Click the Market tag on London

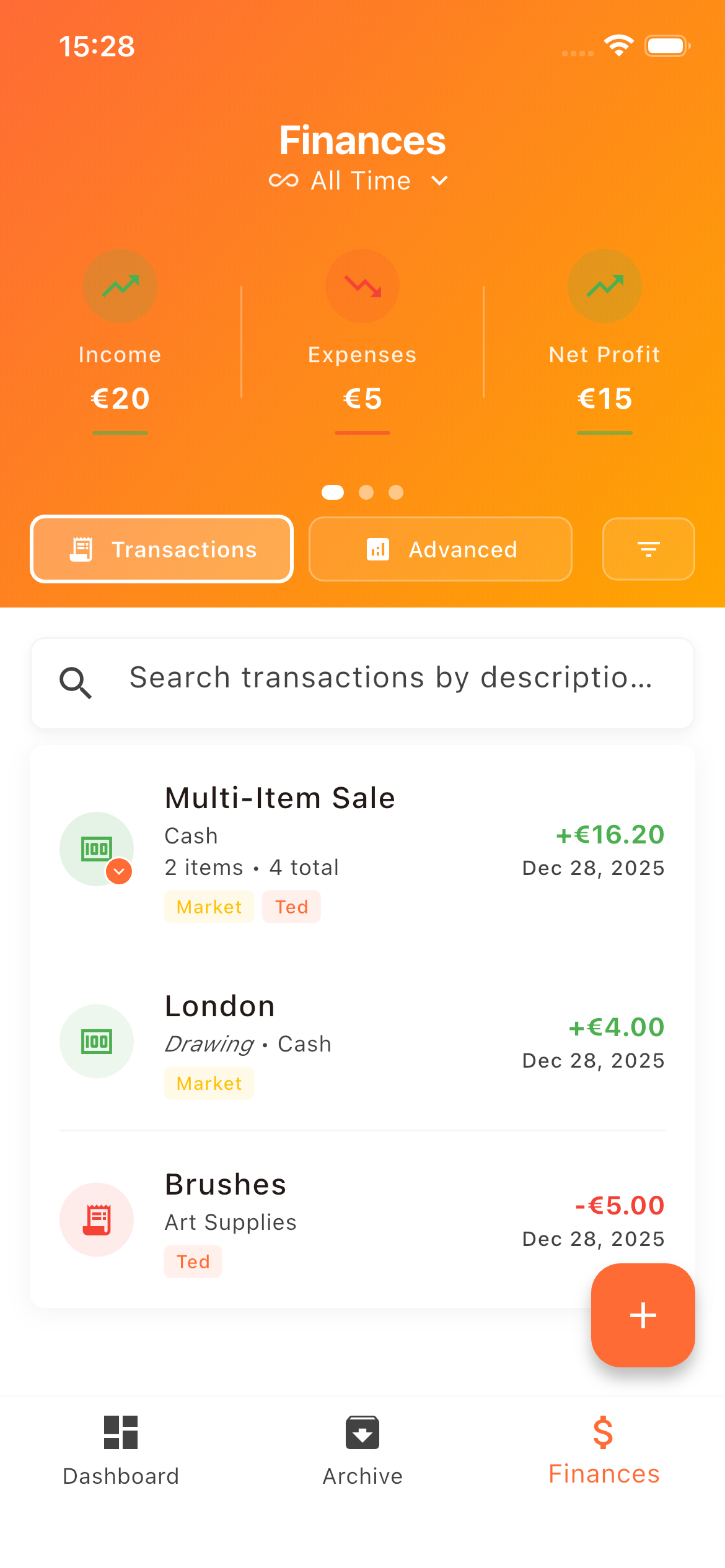[209, 1083]
